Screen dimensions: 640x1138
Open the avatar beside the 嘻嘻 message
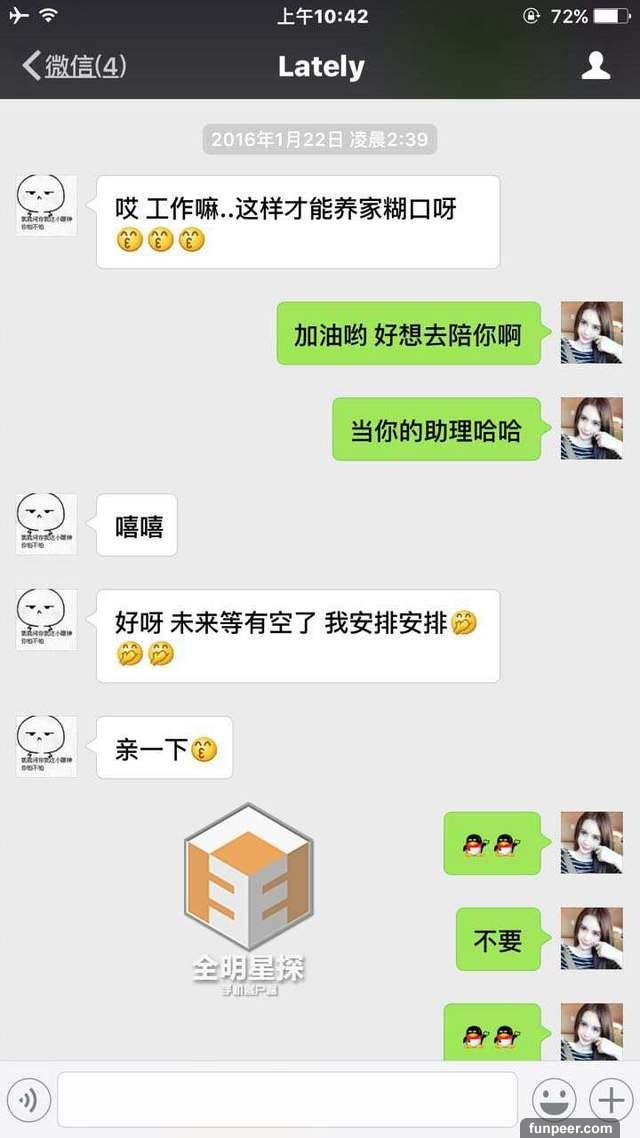pos(46,524)
